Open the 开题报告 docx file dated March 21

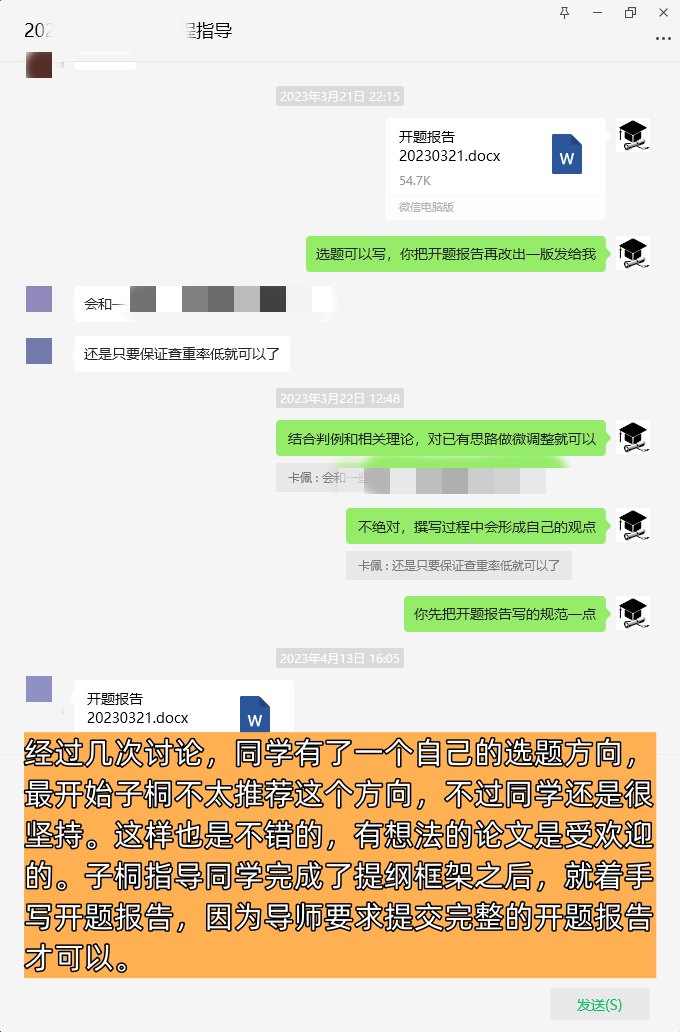pos(495,160)
